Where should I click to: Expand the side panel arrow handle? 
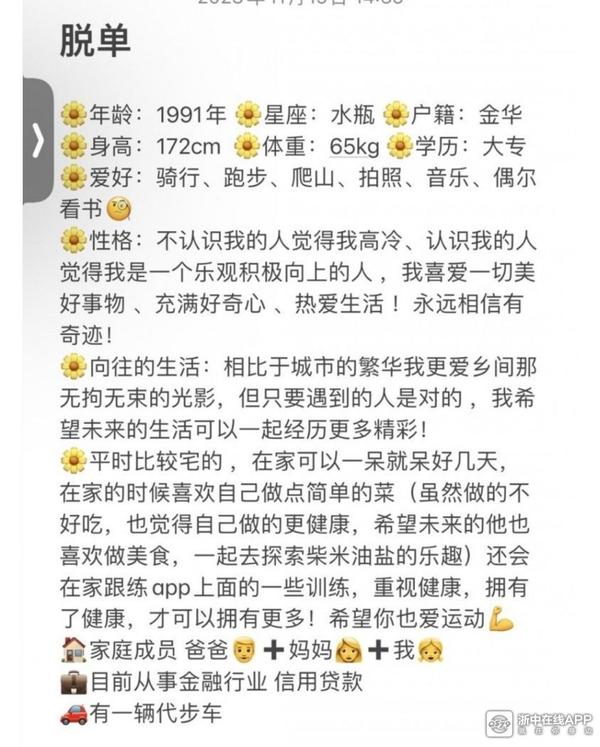coord(37,141)
